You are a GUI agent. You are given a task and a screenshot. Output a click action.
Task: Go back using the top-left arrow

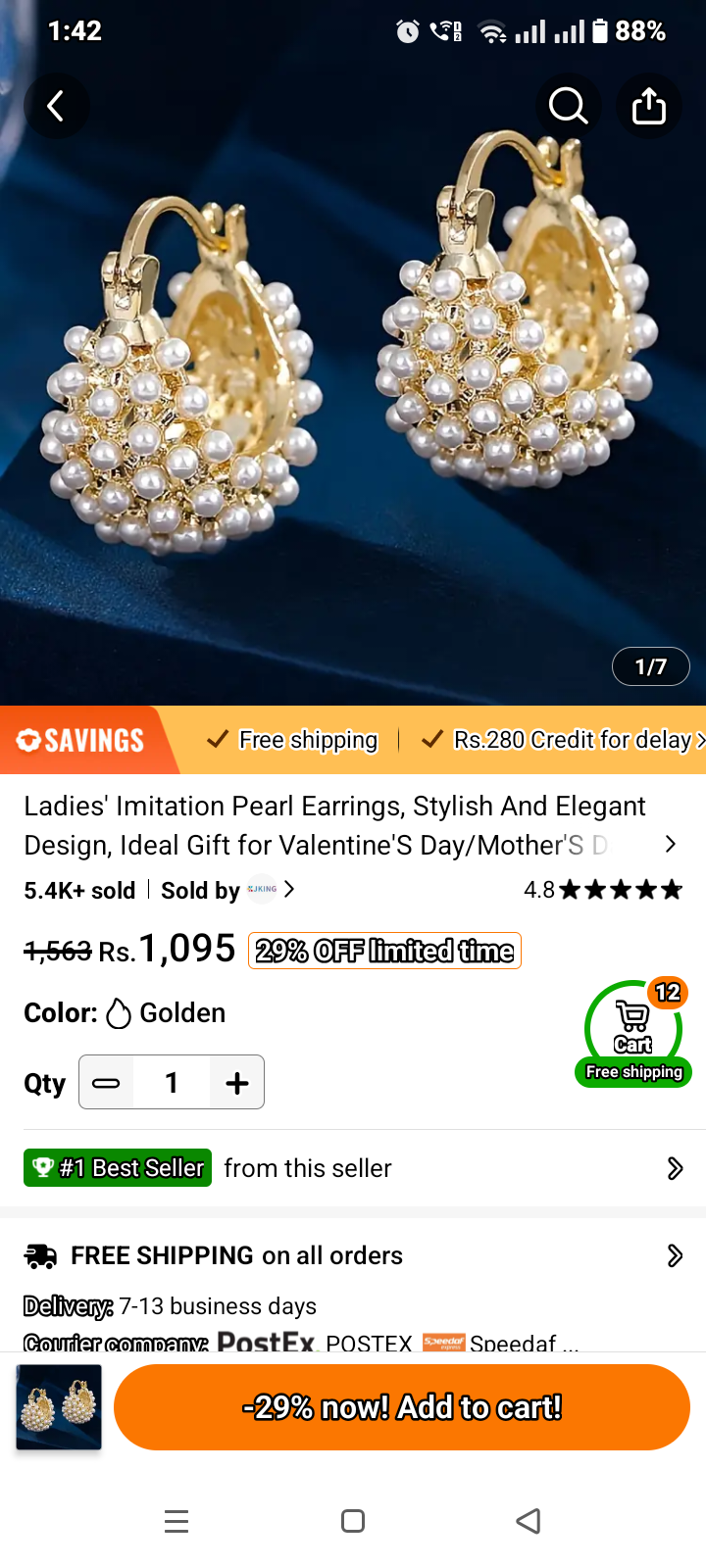(56, 106)
